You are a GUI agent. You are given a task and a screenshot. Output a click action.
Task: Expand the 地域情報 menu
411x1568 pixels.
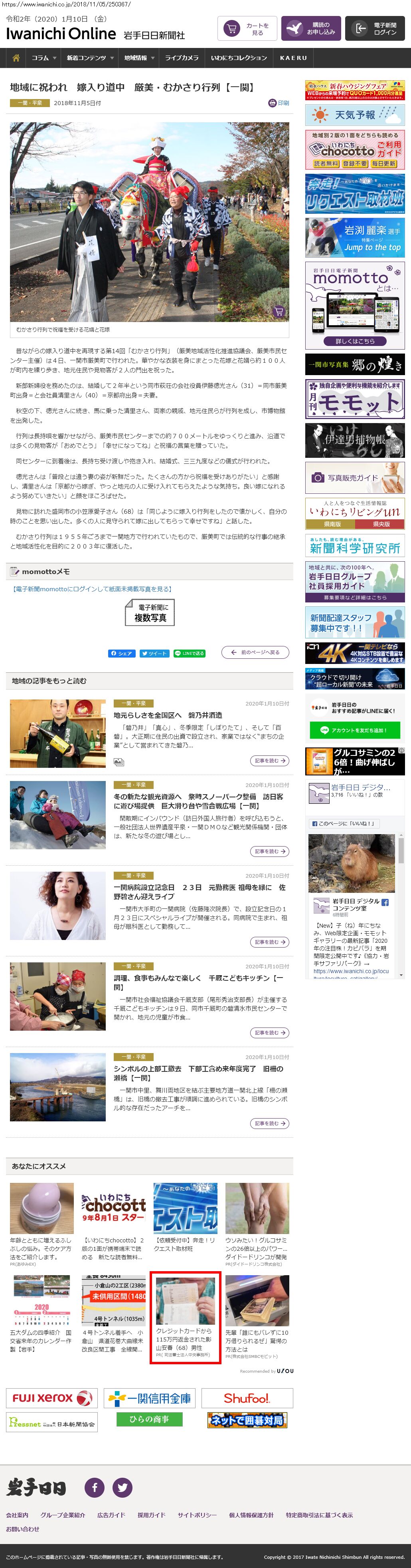[139, 58]
